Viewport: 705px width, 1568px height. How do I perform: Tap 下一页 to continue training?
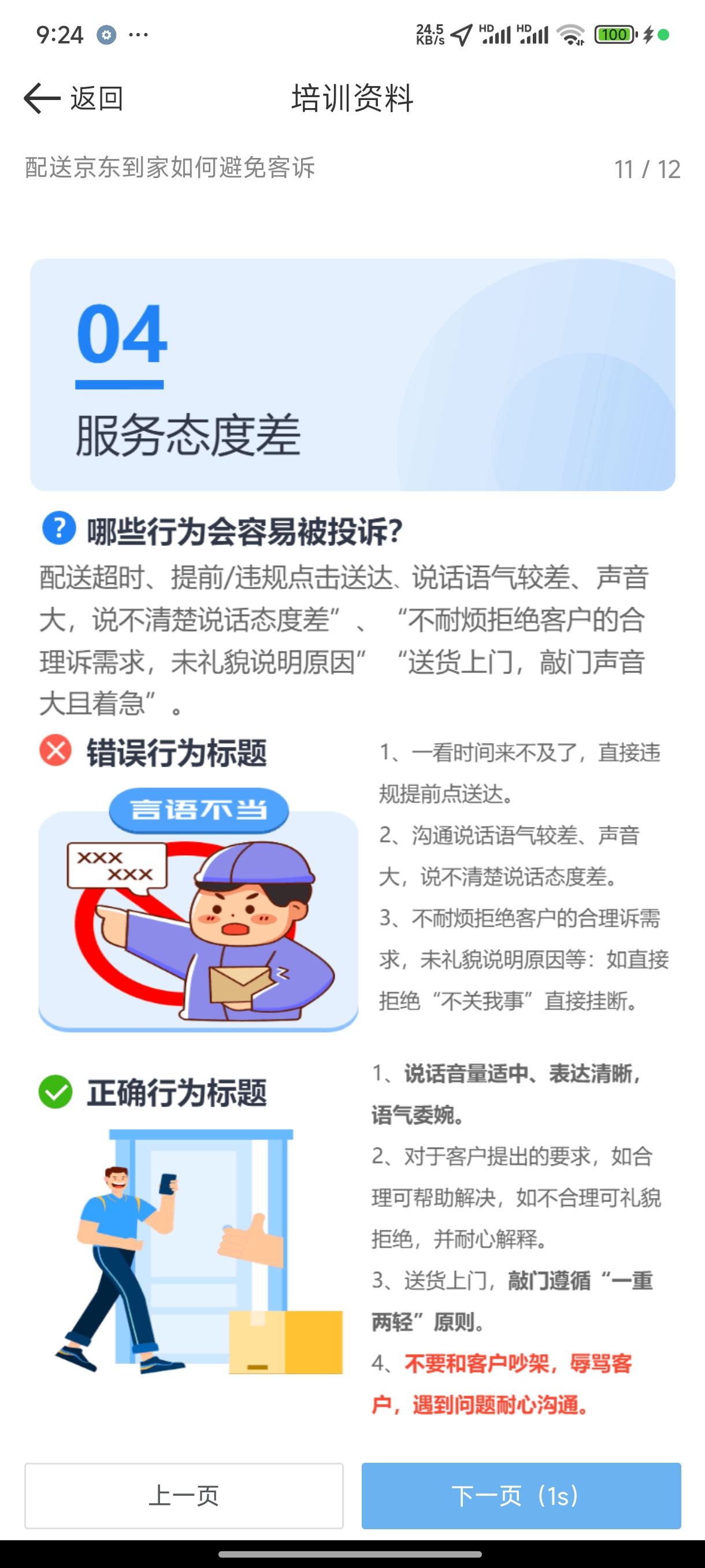tap(521, 1496)
